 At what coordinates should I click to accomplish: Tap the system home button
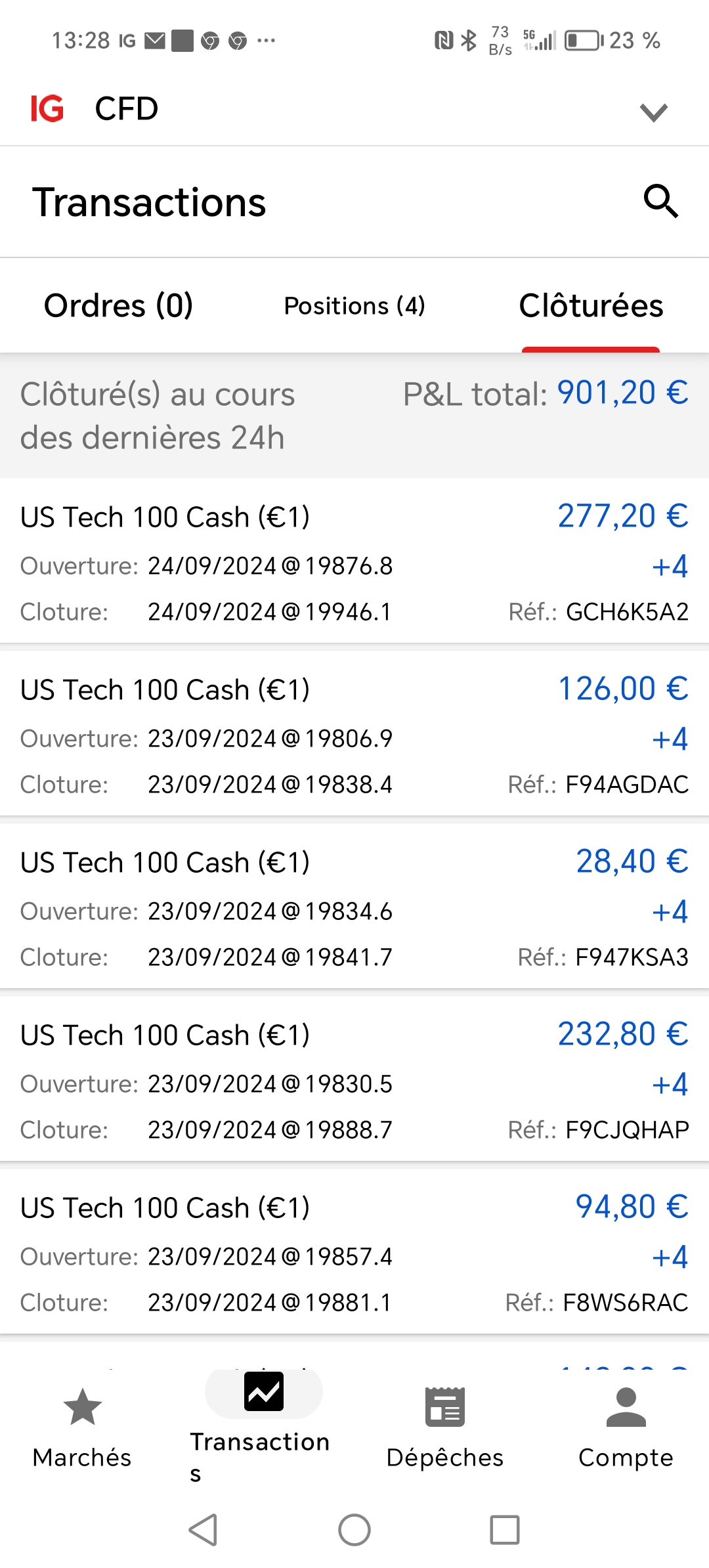[x=354, y=1530]
